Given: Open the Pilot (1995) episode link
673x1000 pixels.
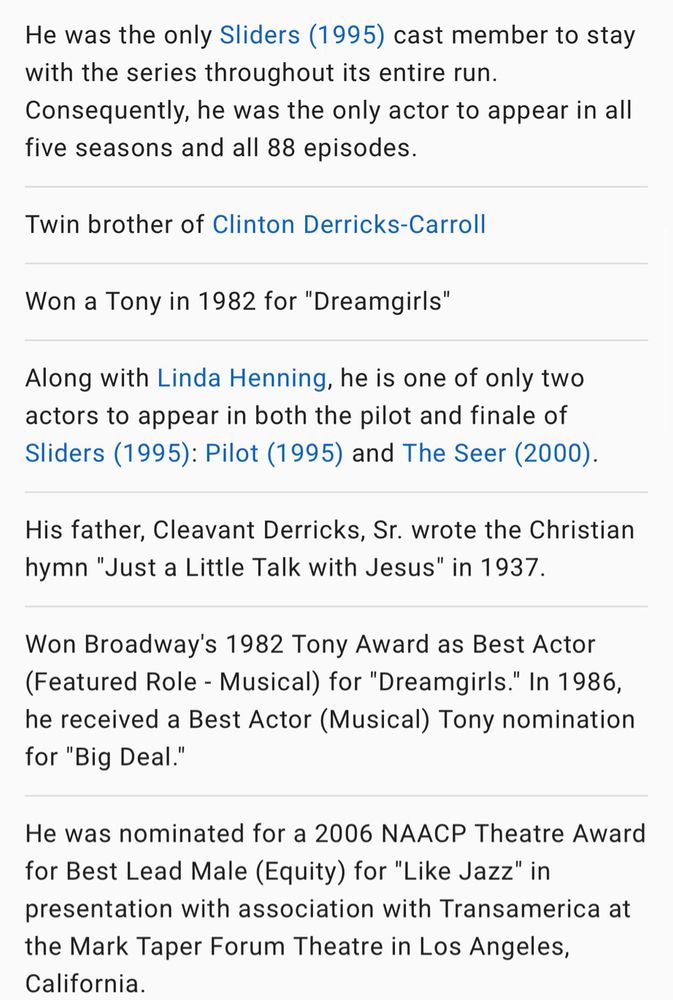Looking at the screenshot, I should pyautogui.click(x=274, y=453).
